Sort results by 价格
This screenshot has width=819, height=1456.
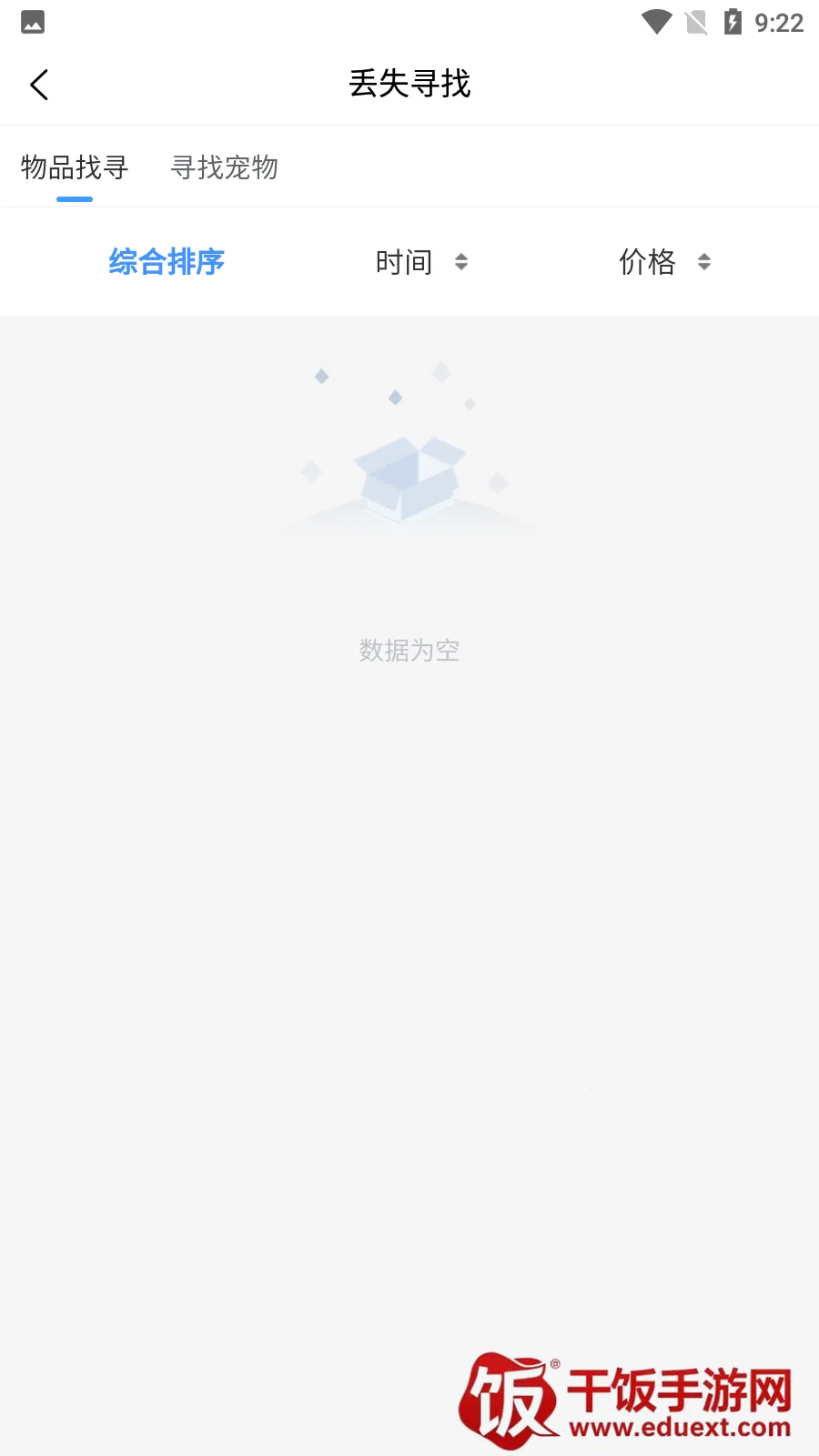(x=663, y=262)
